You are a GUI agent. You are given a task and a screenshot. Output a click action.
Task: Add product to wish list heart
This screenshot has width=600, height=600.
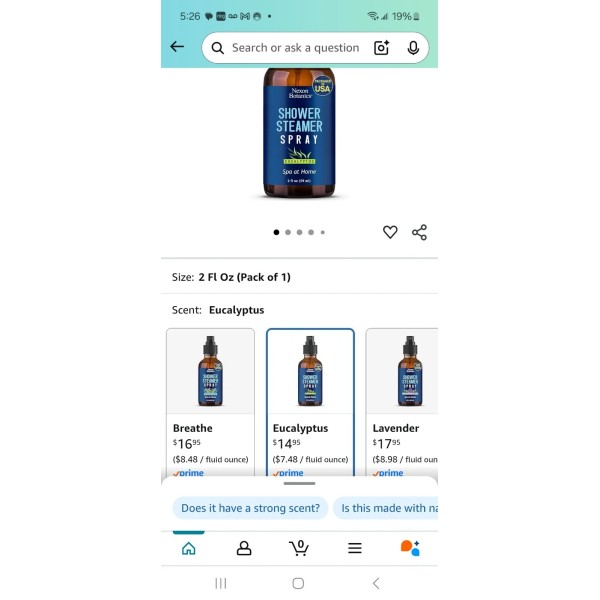(x=390, y=232)
